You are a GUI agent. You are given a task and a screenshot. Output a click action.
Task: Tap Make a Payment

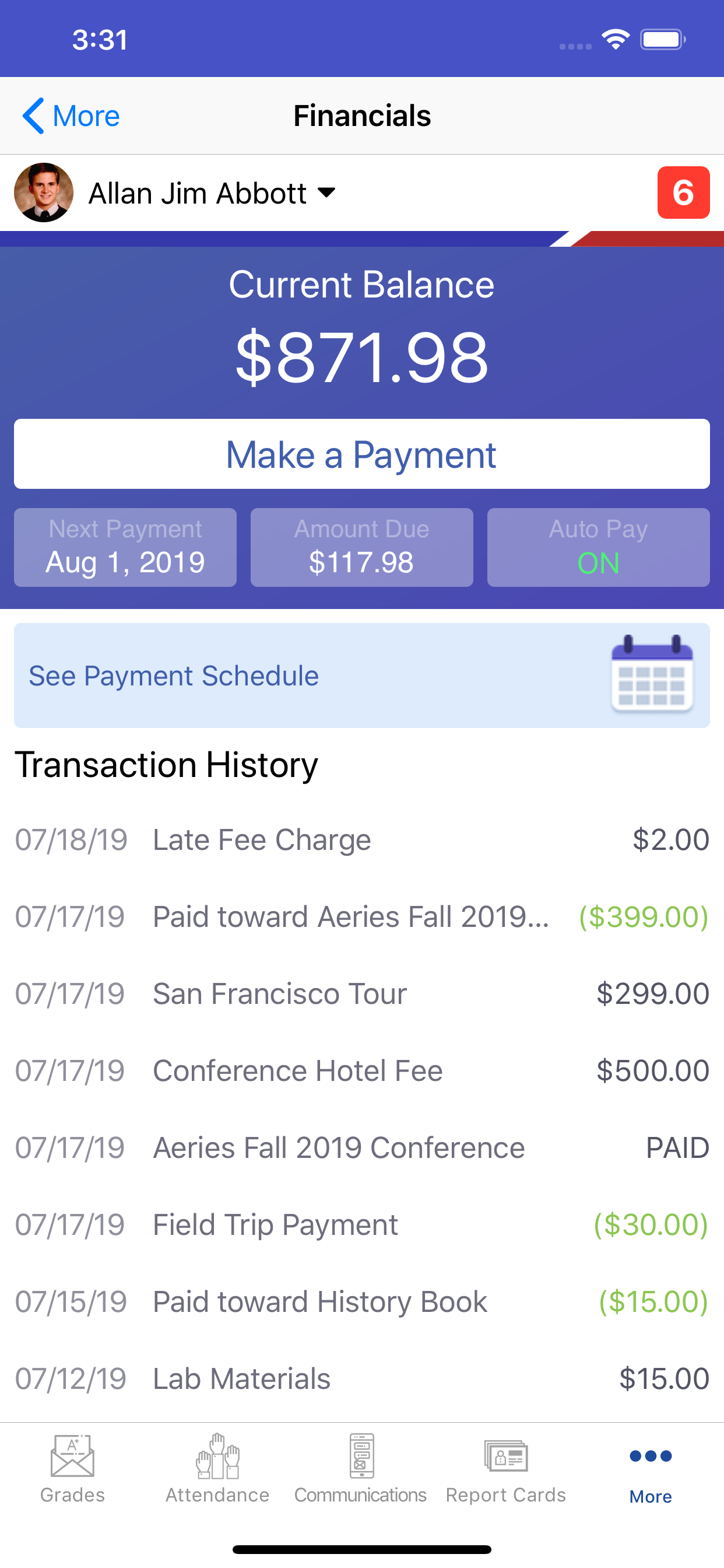(362, 454)
